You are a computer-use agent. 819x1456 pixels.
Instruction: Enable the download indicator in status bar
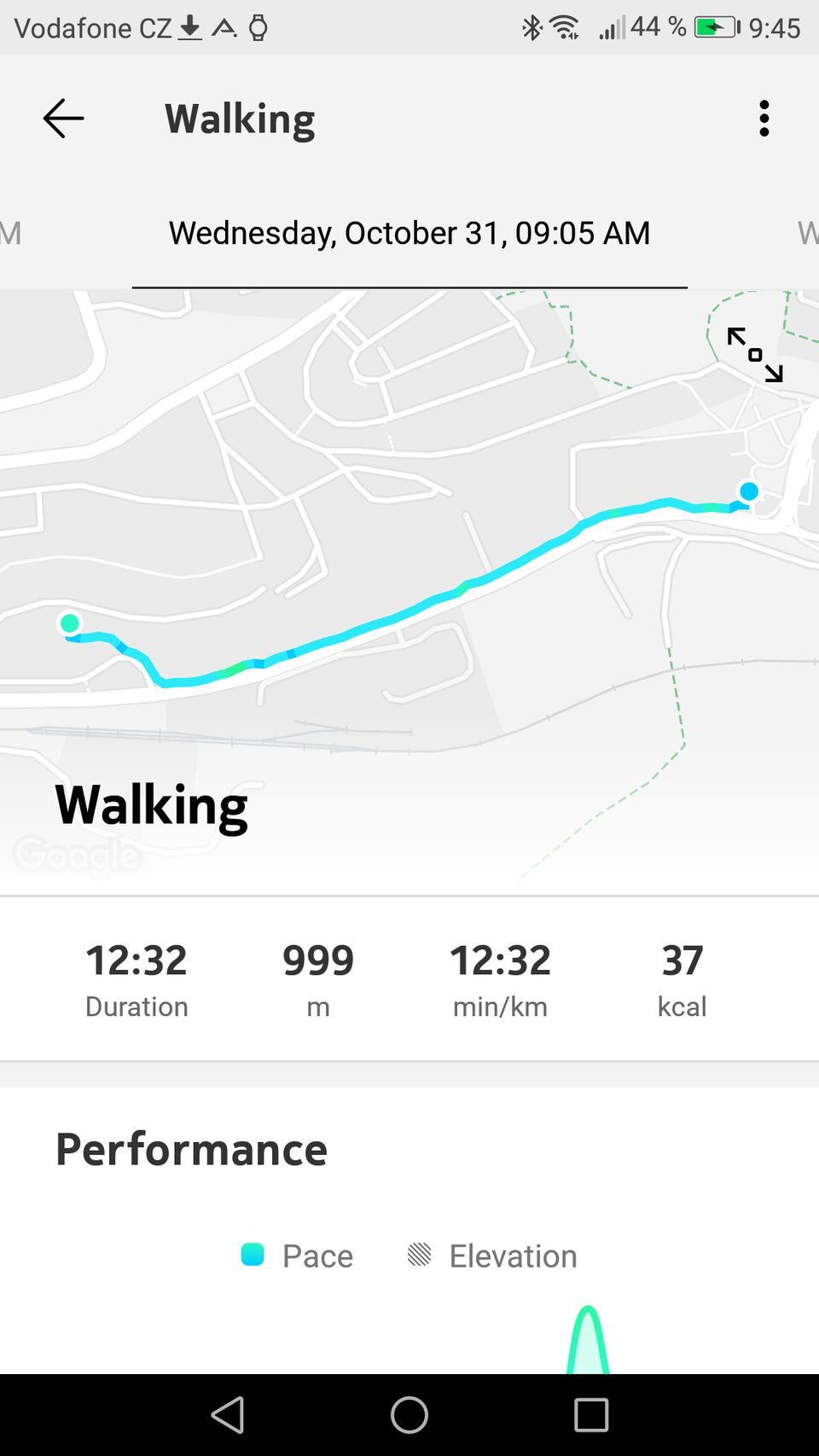[x=189, y=26]
